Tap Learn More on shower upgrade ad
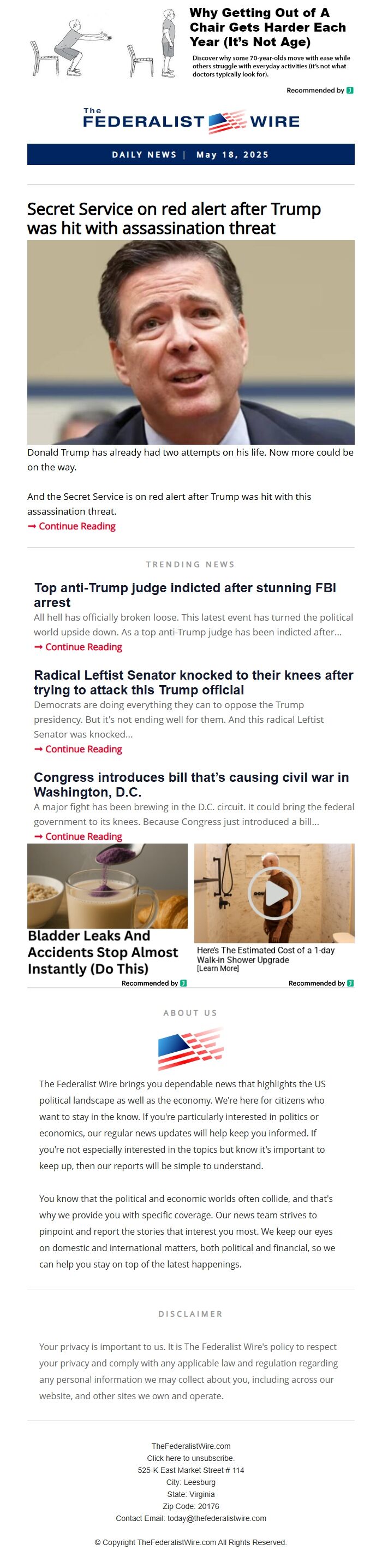The image size is (382, 1568). [218, 968]
